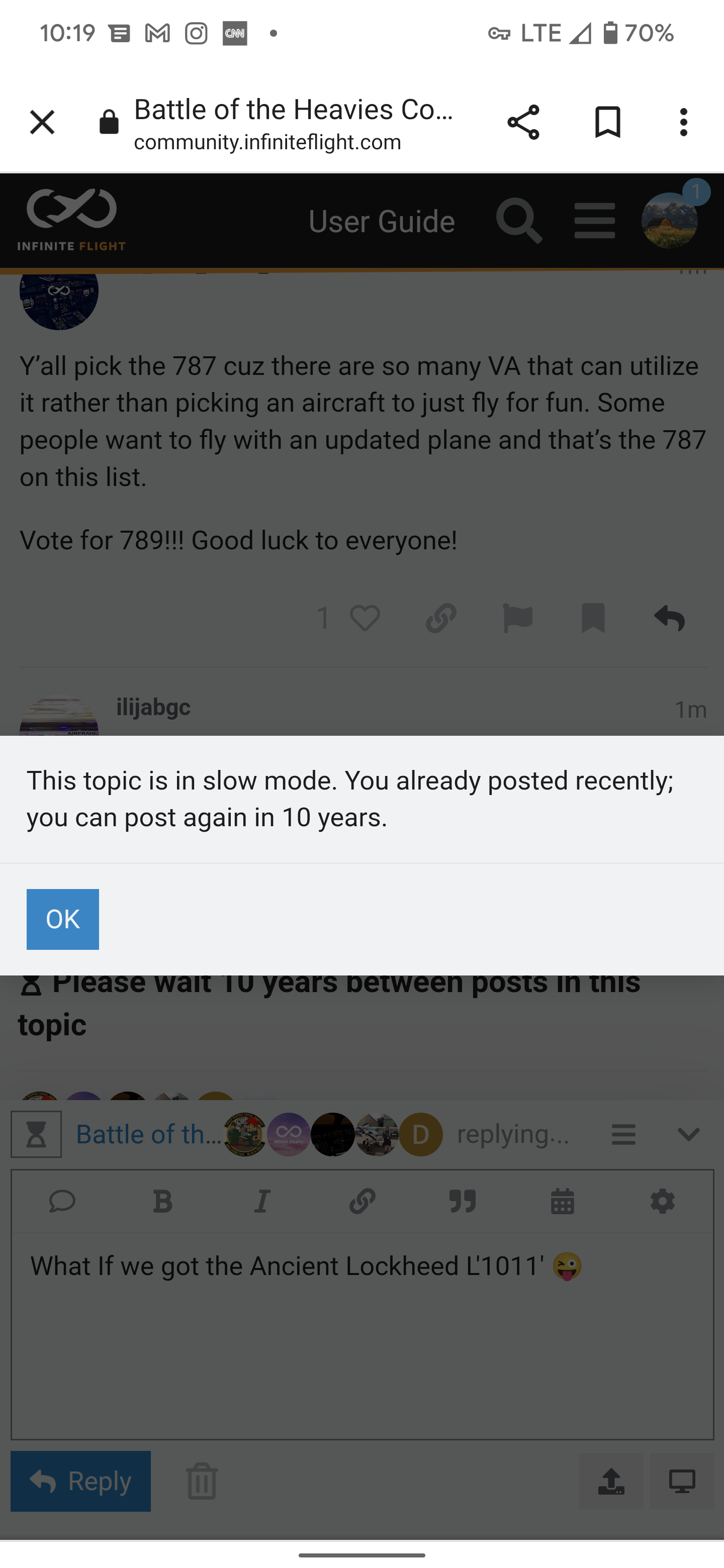Upload a file to the reply

pos(611,1481)
